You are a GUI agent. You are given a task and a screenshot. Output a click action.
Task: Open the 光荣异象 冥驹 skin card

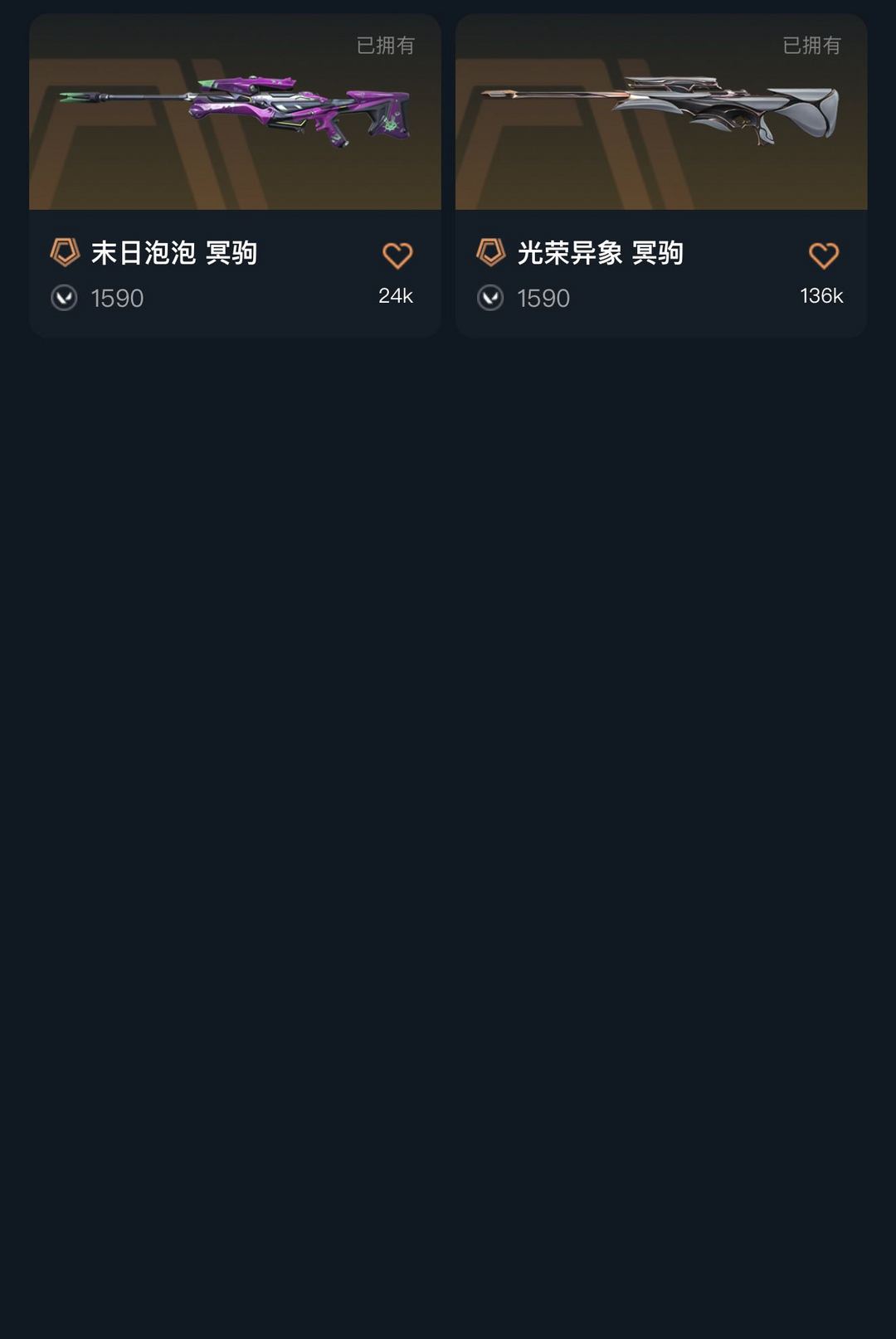pyautogui.click(x=661, y=175)
